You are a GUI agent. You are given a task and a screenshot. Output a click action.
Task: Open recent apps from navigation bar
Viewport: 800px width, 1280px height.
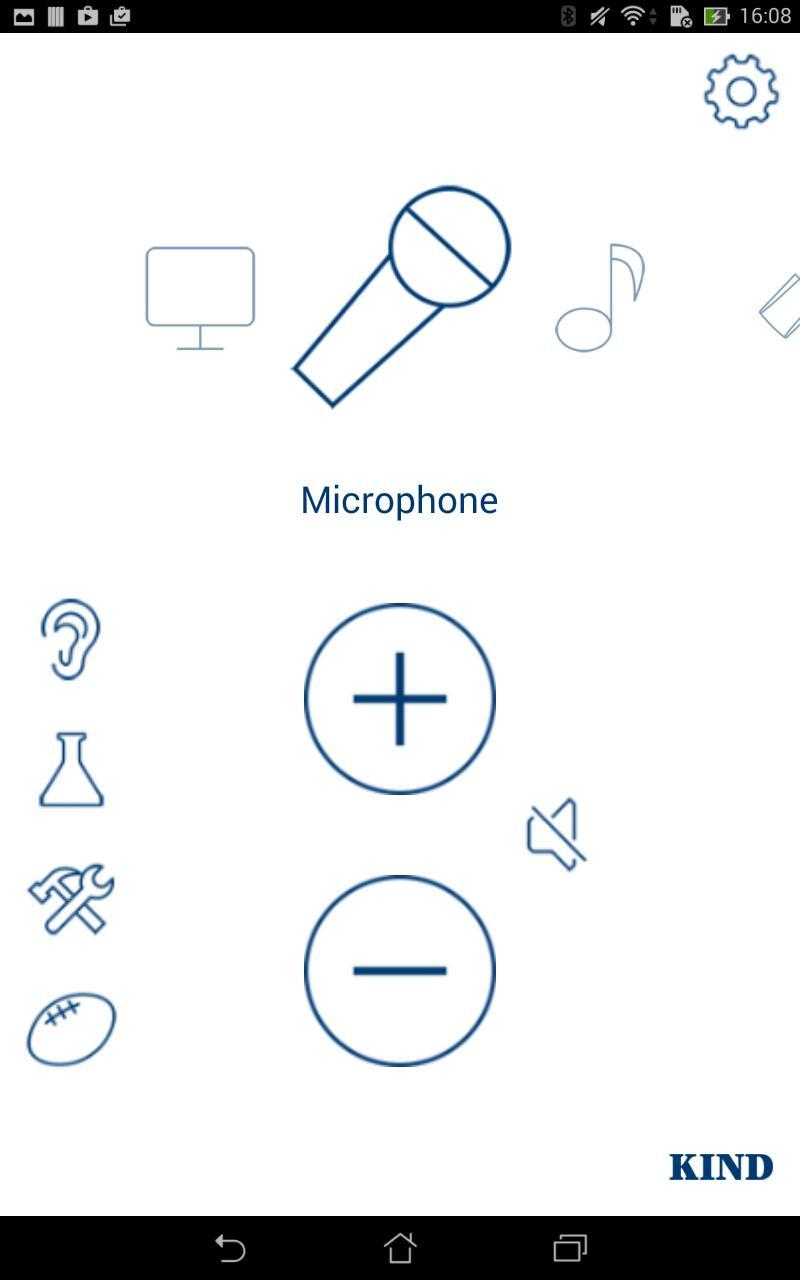[x=570, y=1248]
